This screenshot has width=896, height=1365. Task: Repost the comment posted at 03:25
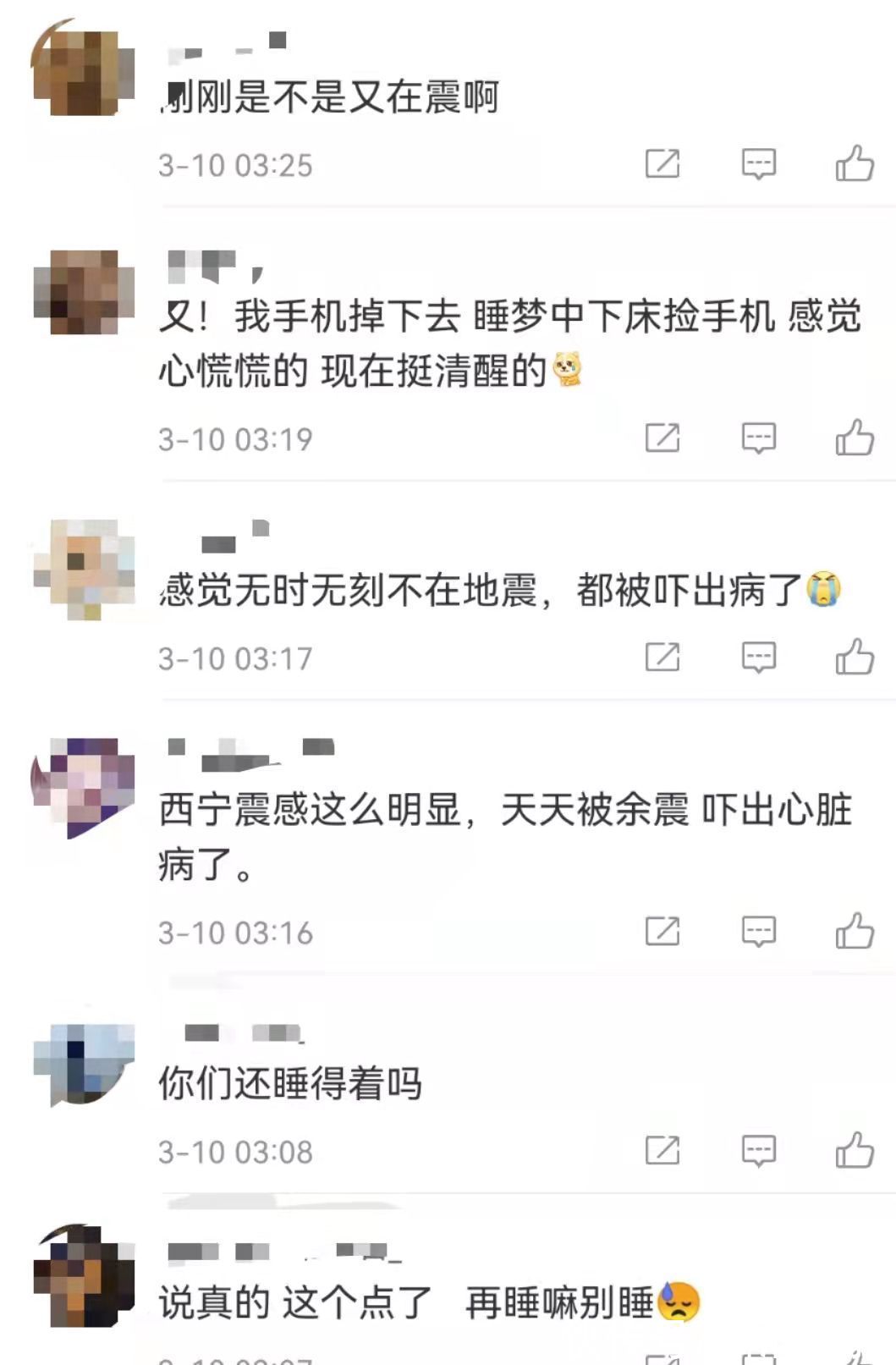[x=662, y=163]
